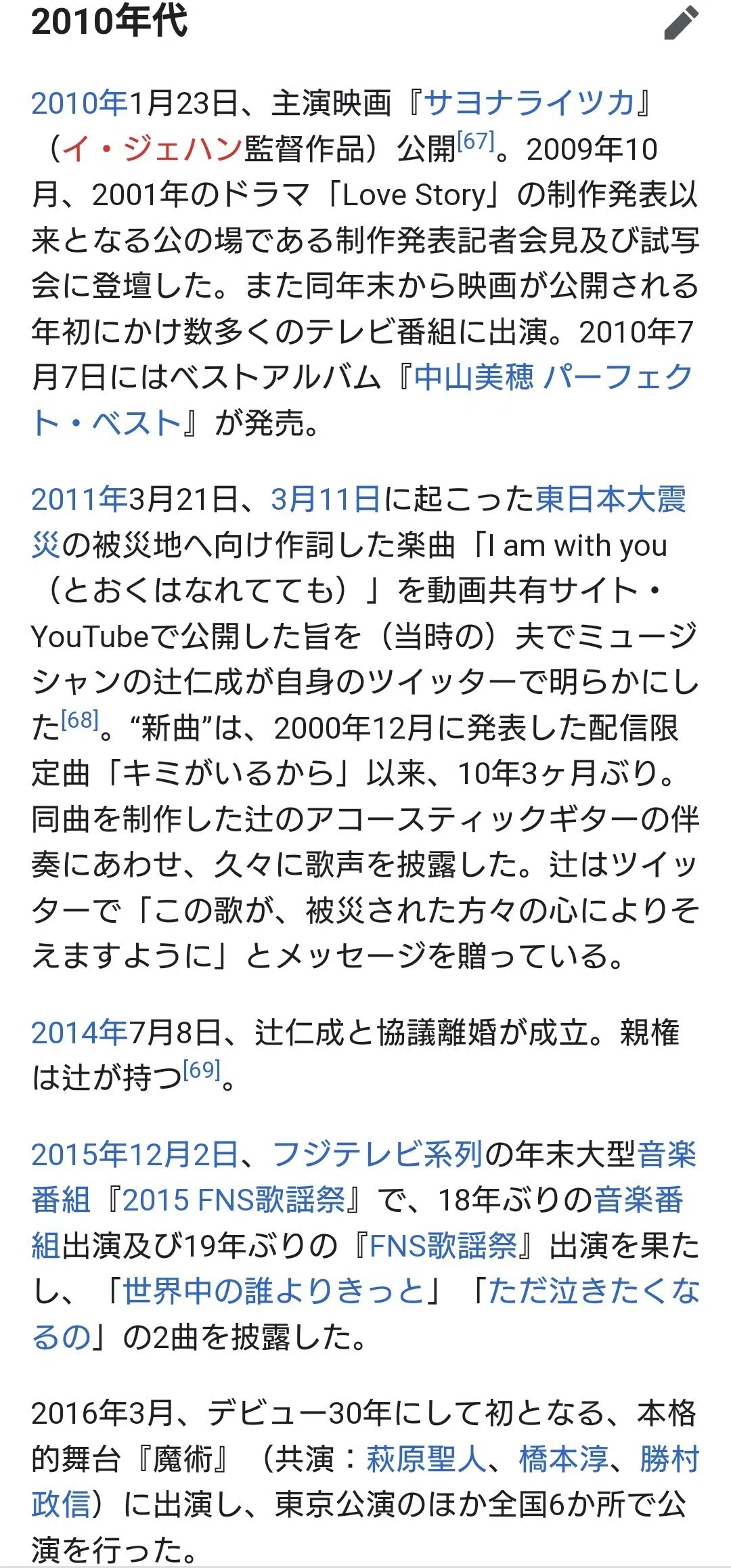Open the 2015 FNS歌謡祭 link
The width and height of the screenshot is (731, 1568).
pos(234,1200)
